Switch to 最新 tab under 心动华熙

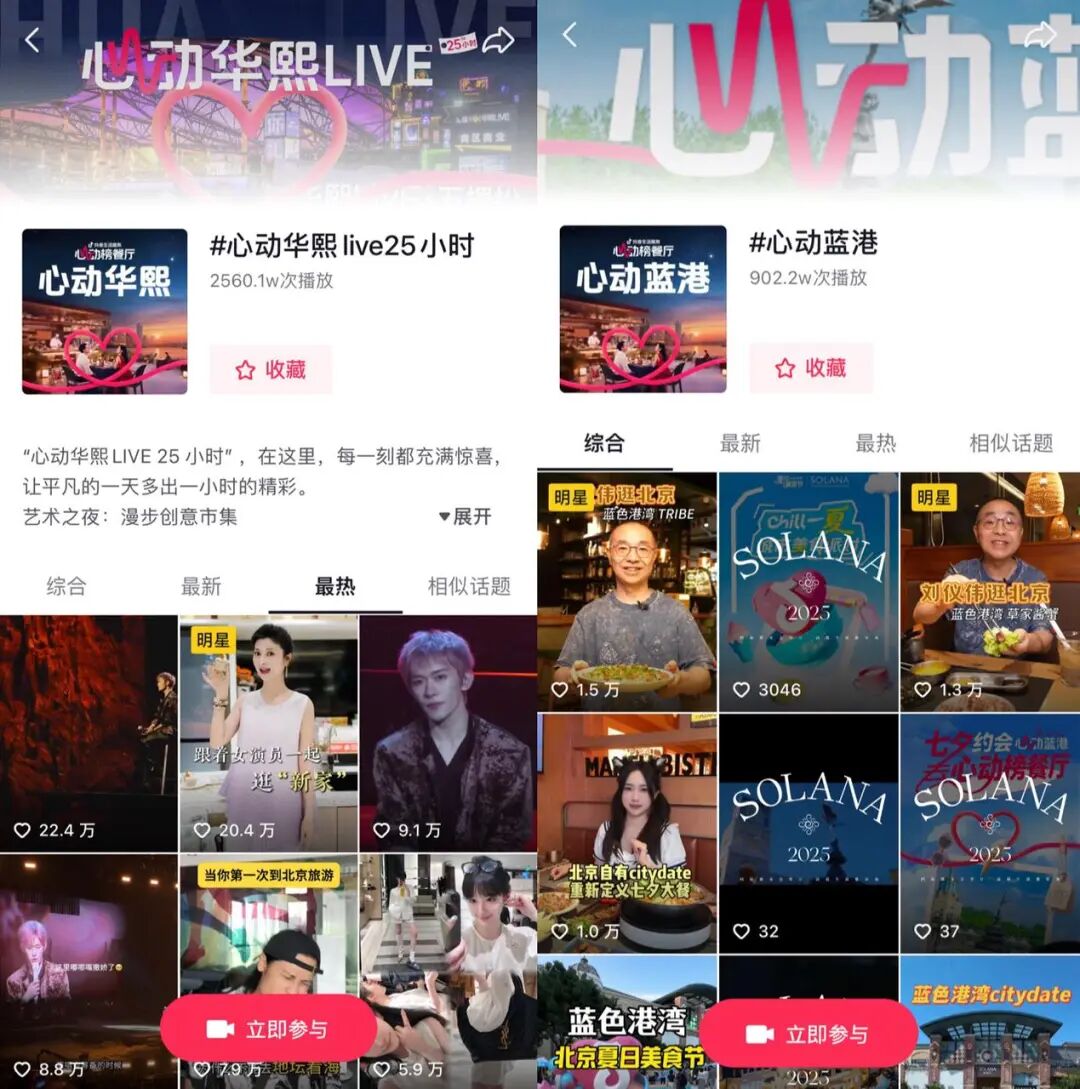click(x=201, y=586)
